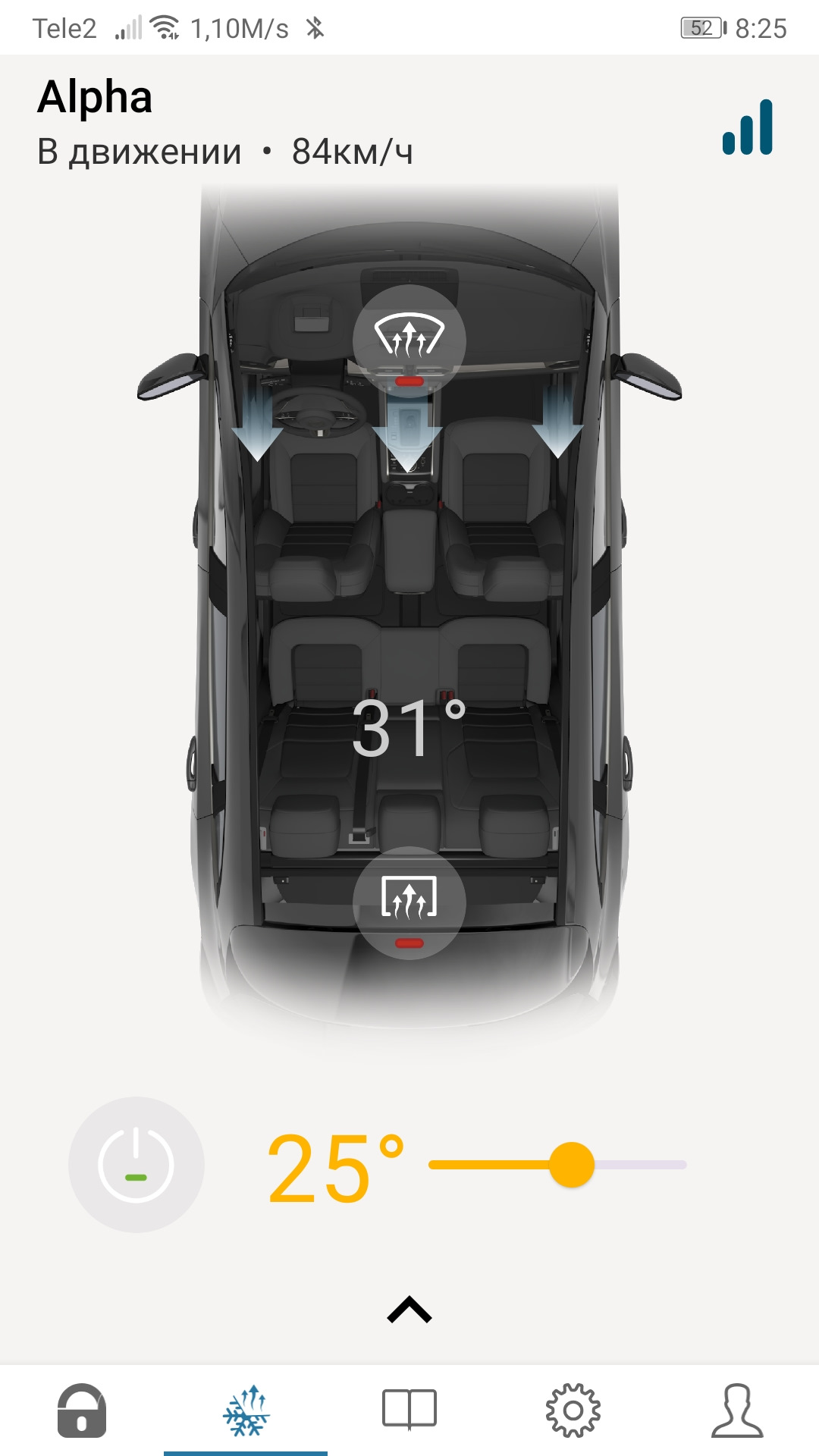This screenshot has width=819, height=1456.
Task: Tap the temperature slider at 25°
Action: (x=571, y=1164)
